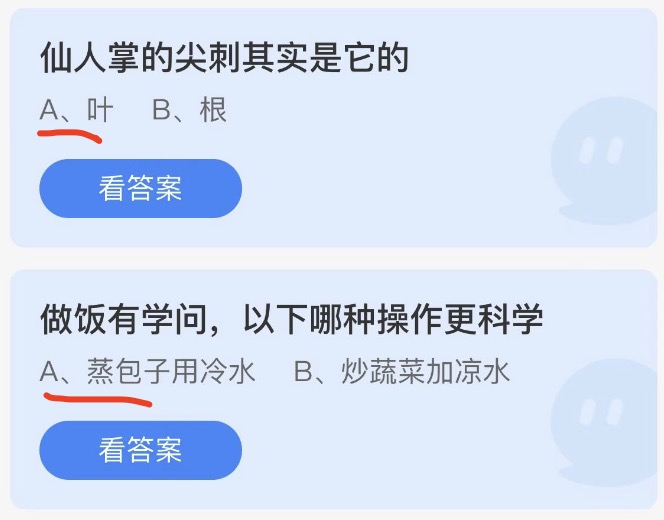Reveal the answer for the cooking question

click(140, 450)
